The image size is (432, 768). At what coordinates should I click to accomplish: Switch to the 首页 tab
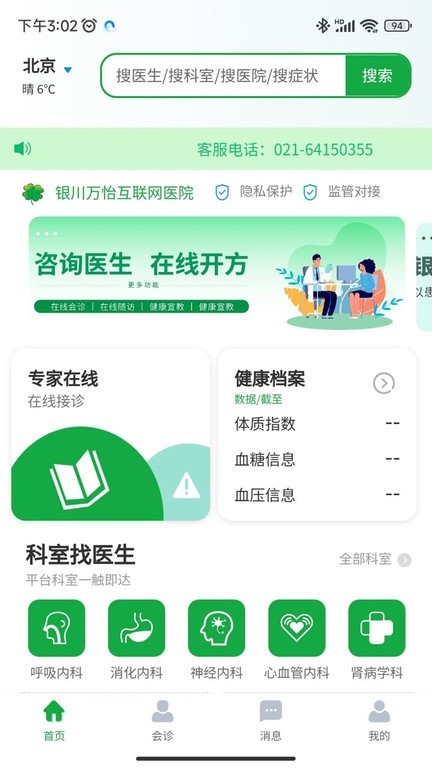pyautogui.click(x=54, y=720)
